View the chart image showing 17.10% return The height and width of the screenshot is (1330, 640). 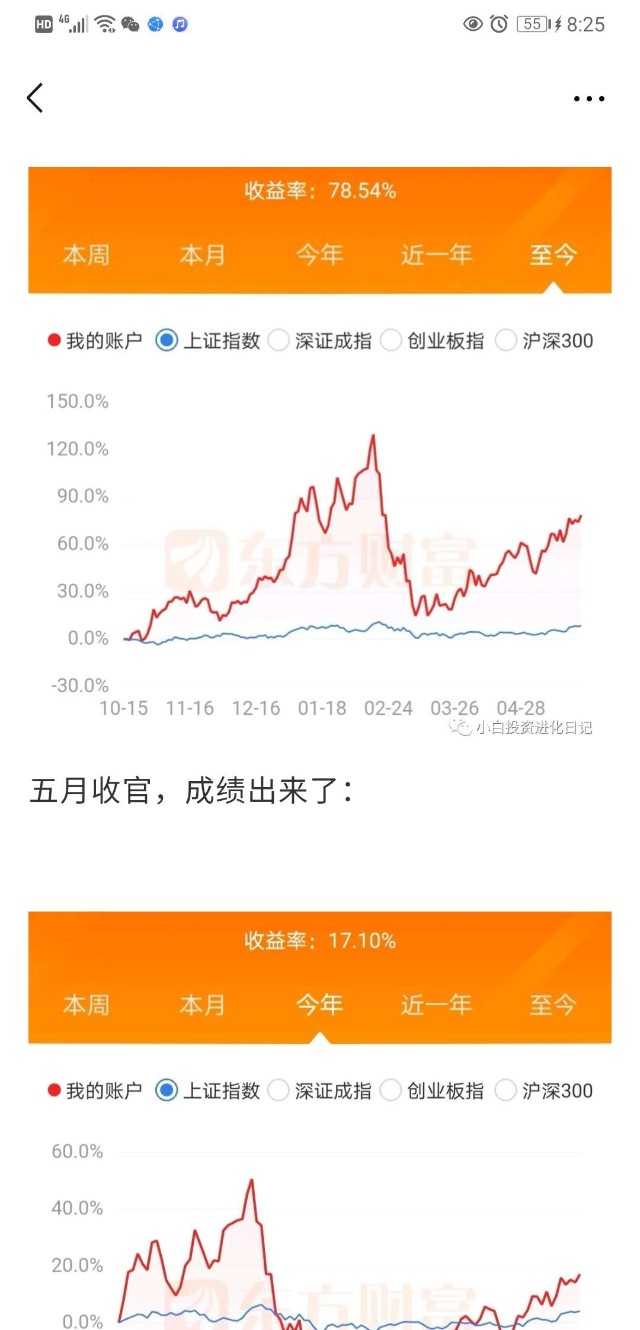[320, 1120]
